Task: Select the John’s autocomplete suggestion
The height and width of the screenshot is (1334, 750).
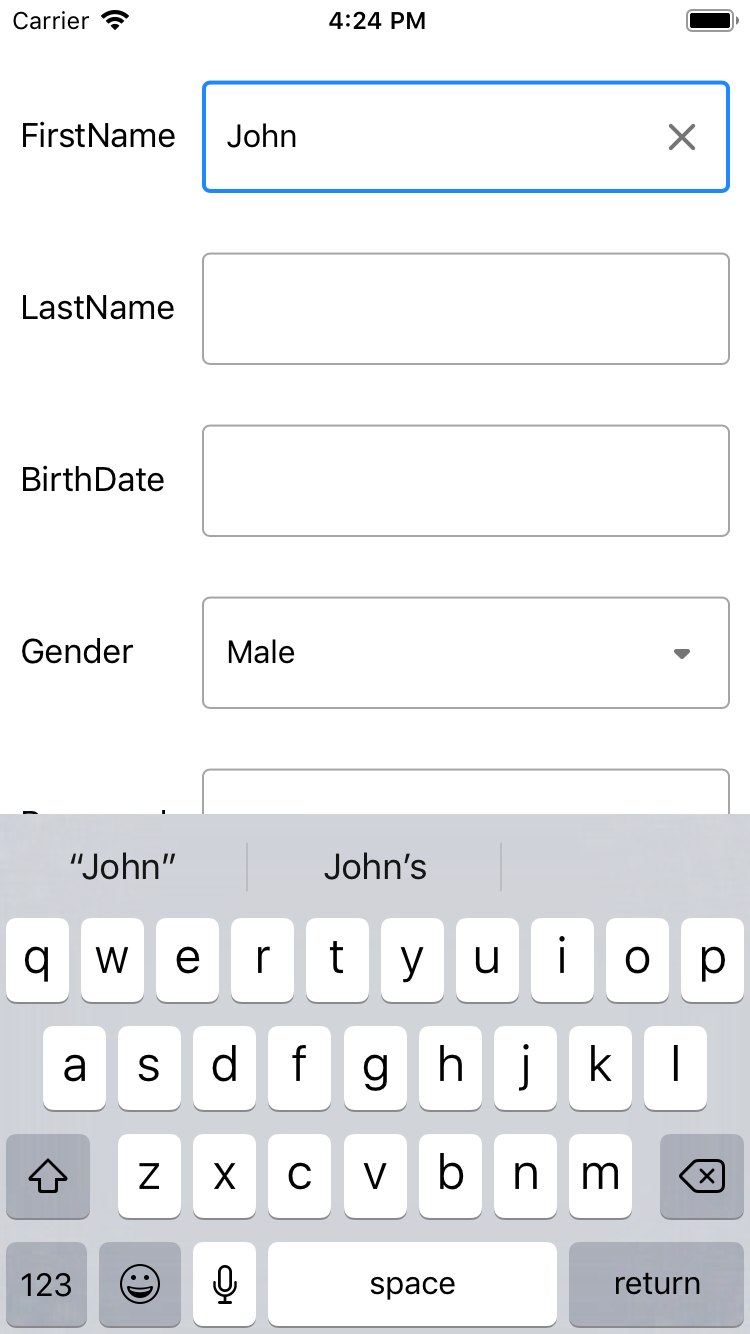Action: tap(375, 867)
